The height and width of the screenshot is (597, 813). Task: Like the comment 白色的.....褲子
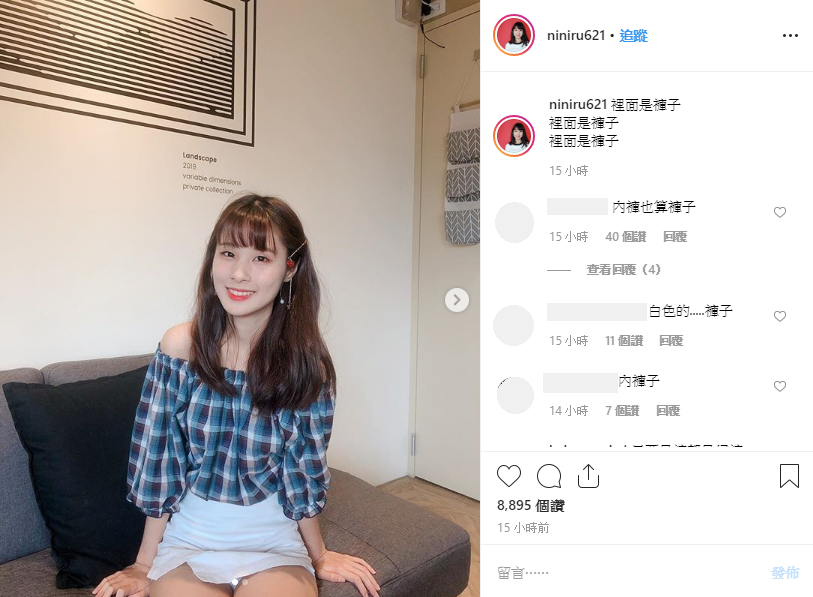(780, 316)
